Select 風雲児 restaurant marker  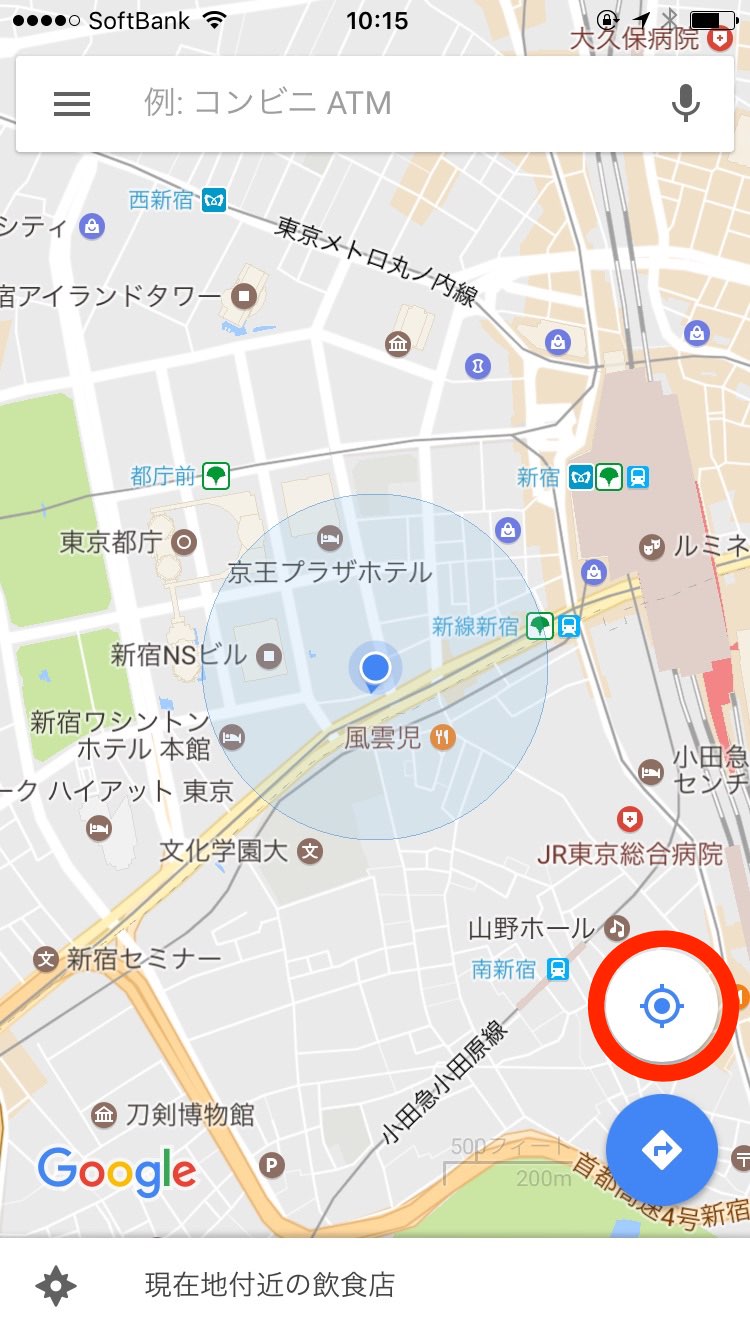tap(442, 739)
